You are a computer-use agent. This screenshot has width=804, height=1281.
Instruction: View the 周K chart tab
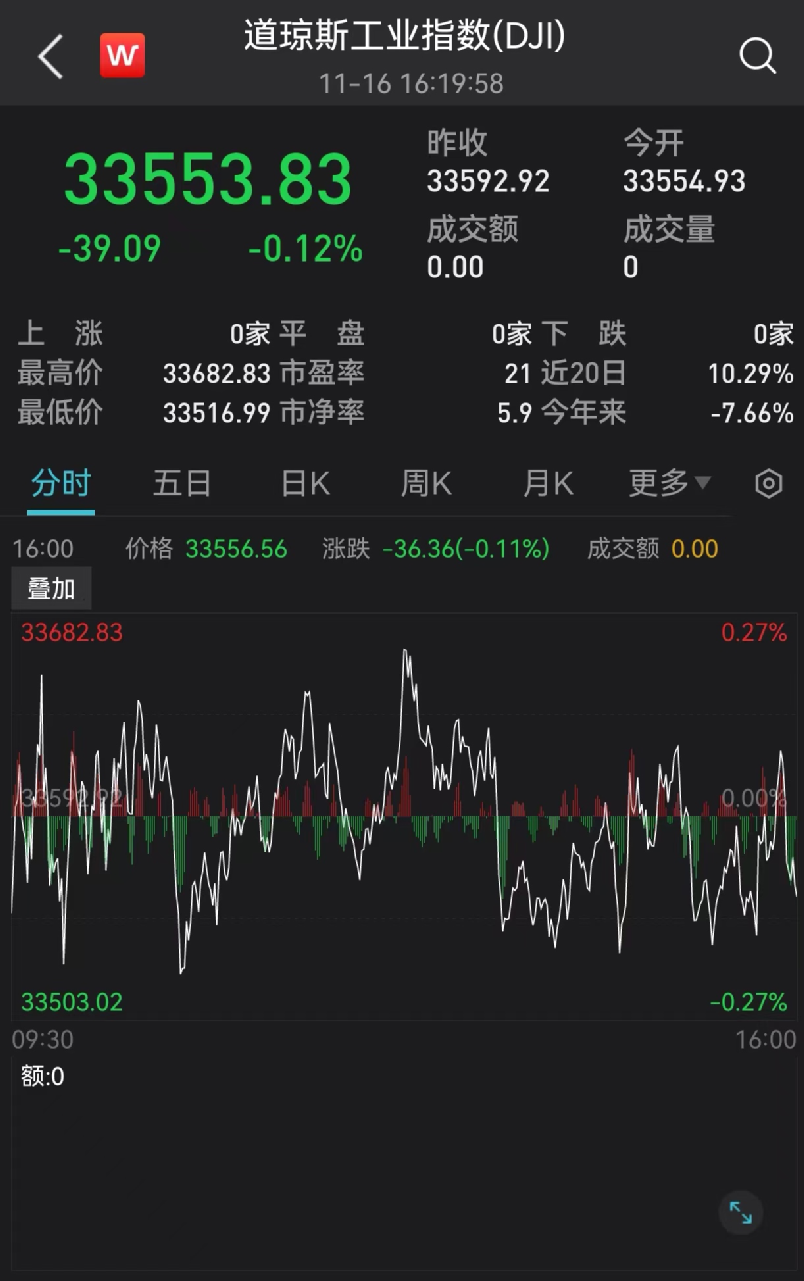(426, 484)
